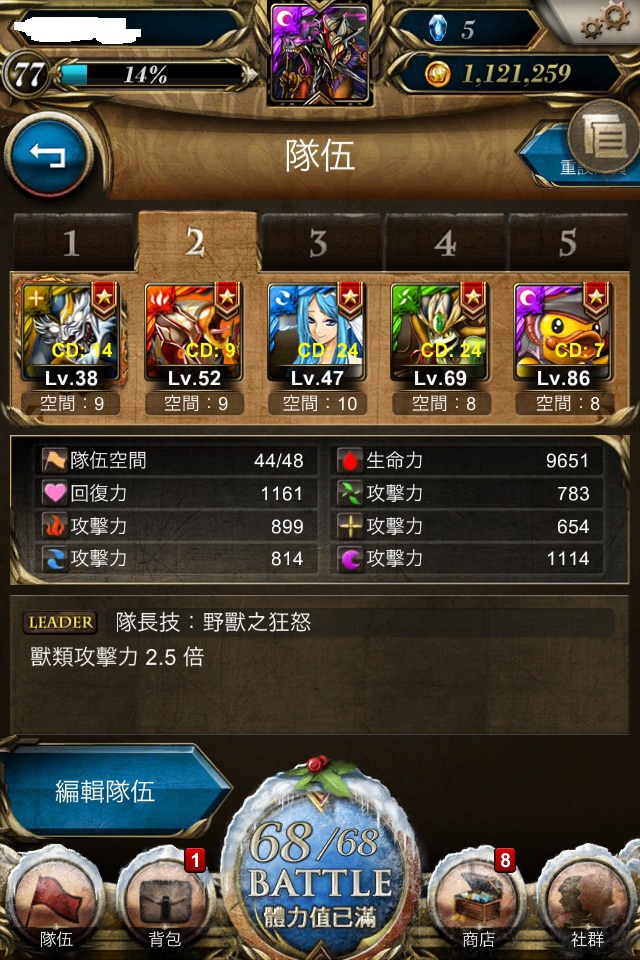The height and width of the screenshot is (960, 640).
Task: Open the Lv.47 monster card
Action: pos(317,334)
